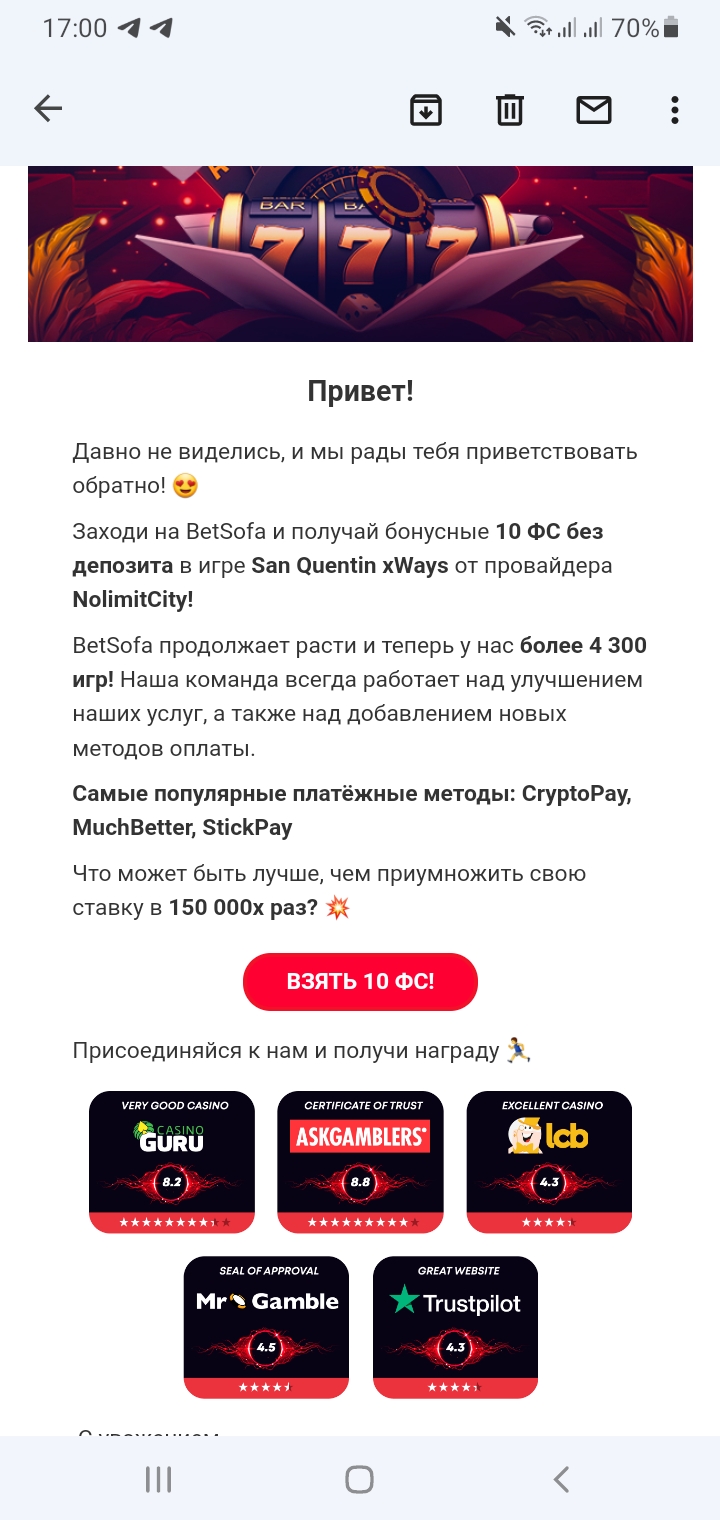This screenshot has height=1520, width=720.
Task: Tap the slot machine banner image
Action: click(360, 255)
